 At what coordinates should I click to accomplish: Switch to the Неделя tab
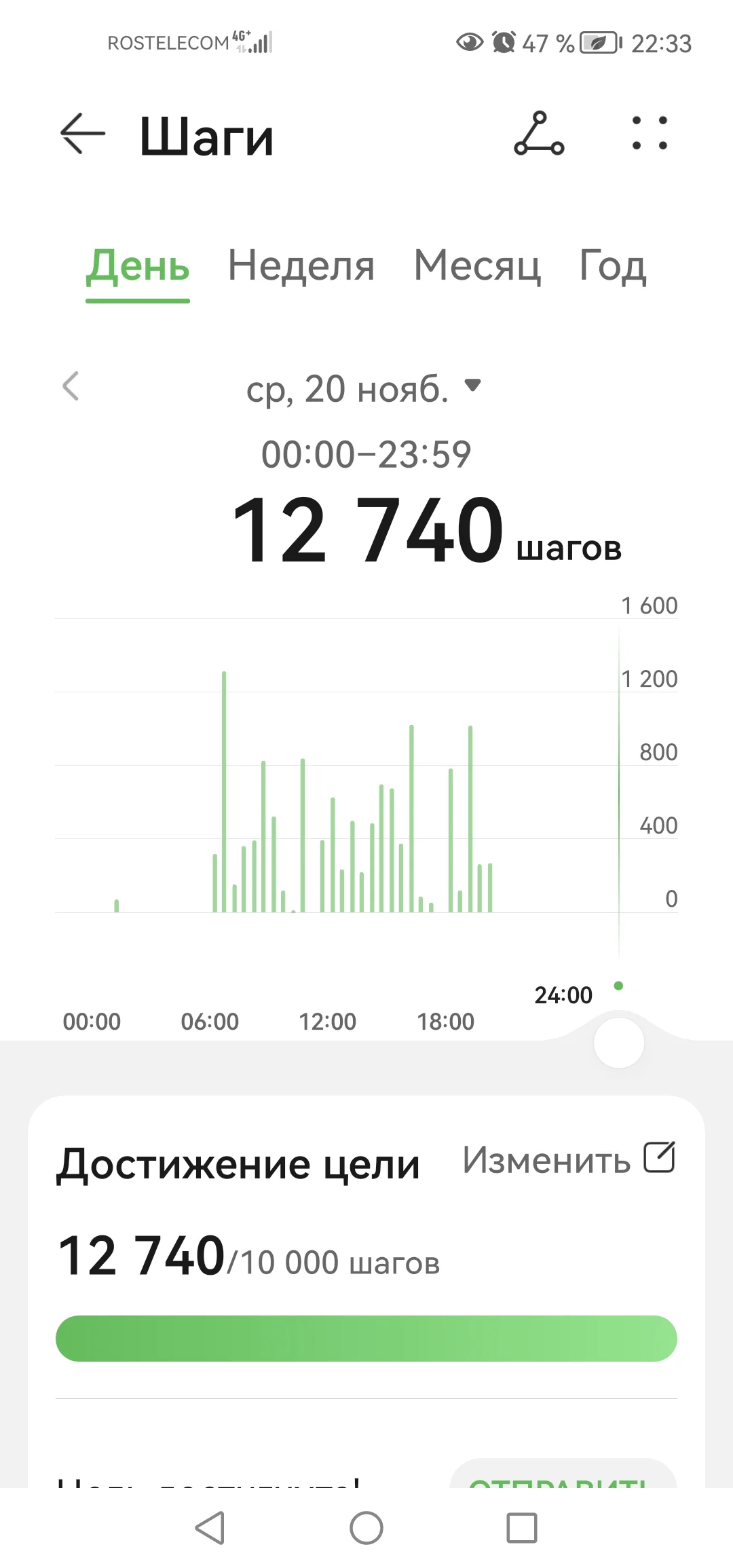tap(301, 267)
